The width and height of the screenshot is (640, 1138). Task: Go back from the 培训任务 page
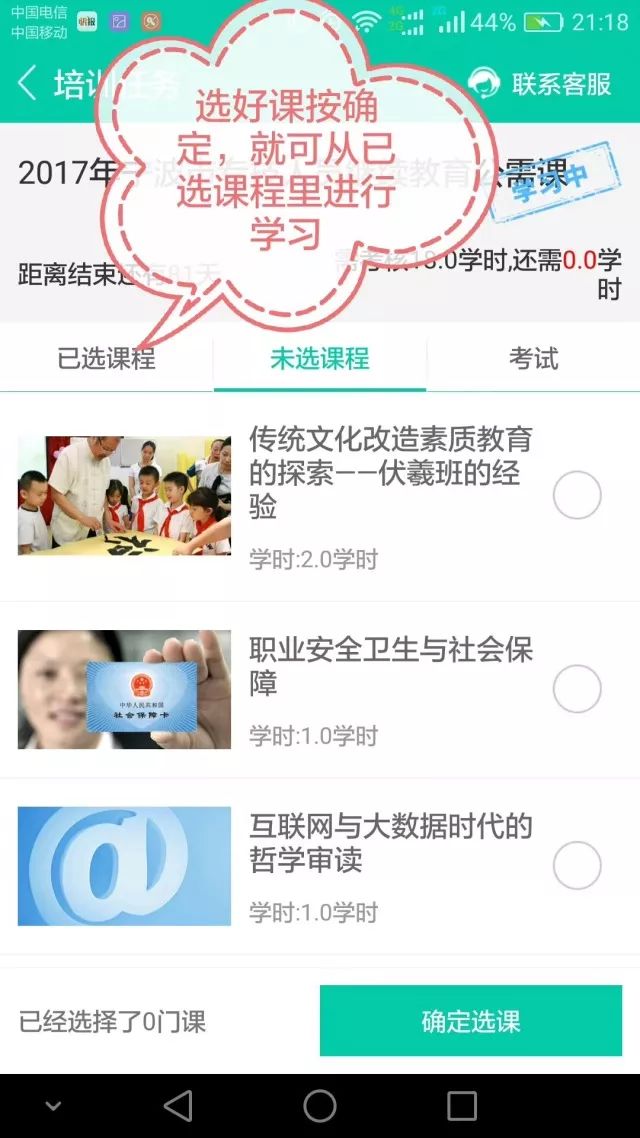click(x=27, y=83)
